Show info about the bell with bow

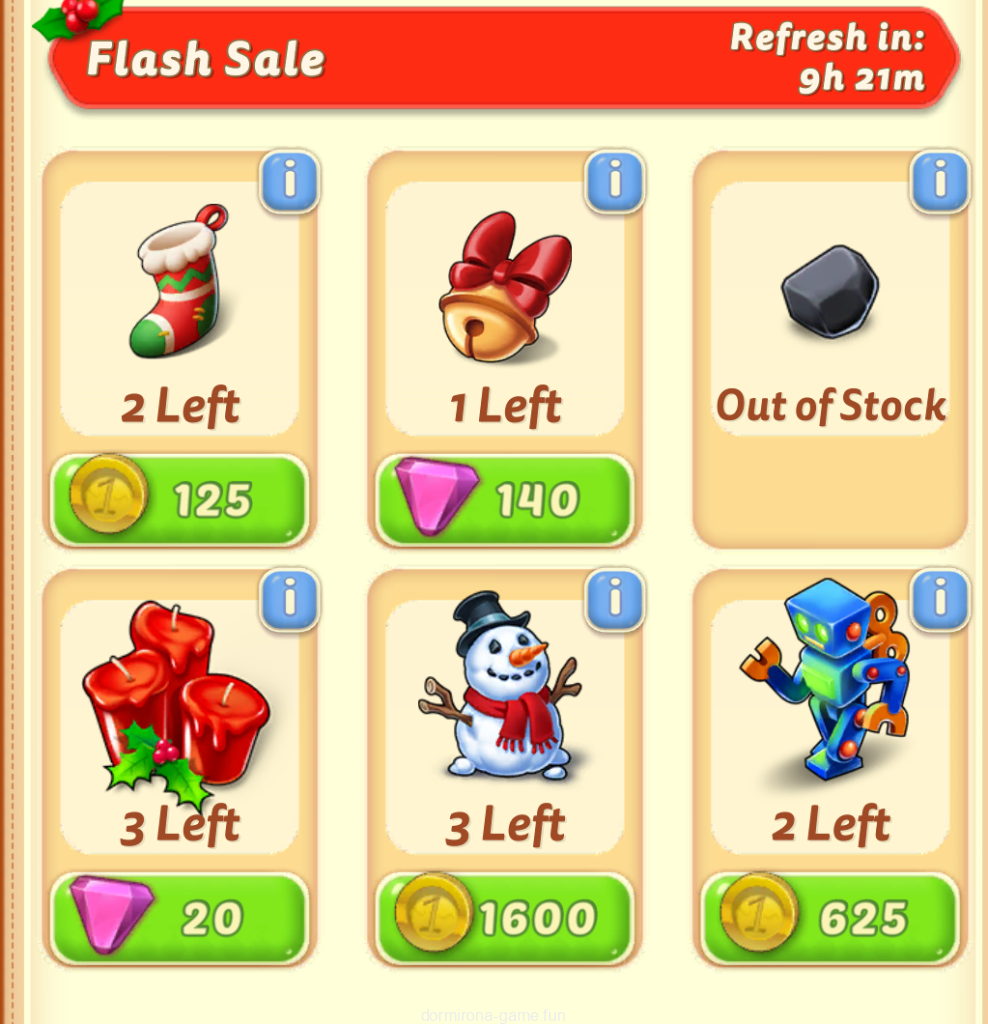615,181
